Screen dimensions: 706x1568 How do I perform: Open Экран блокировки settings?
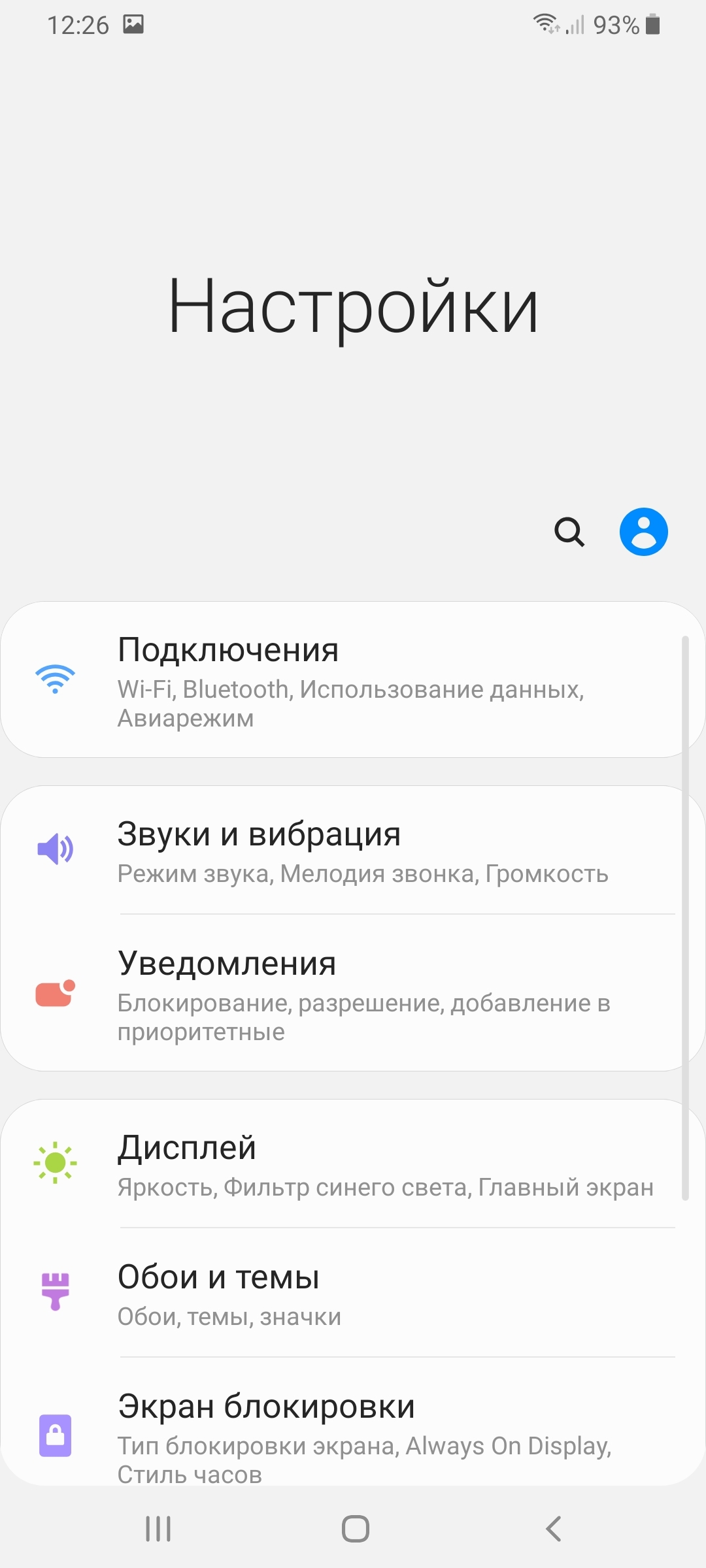click(x=353, y=1434)
